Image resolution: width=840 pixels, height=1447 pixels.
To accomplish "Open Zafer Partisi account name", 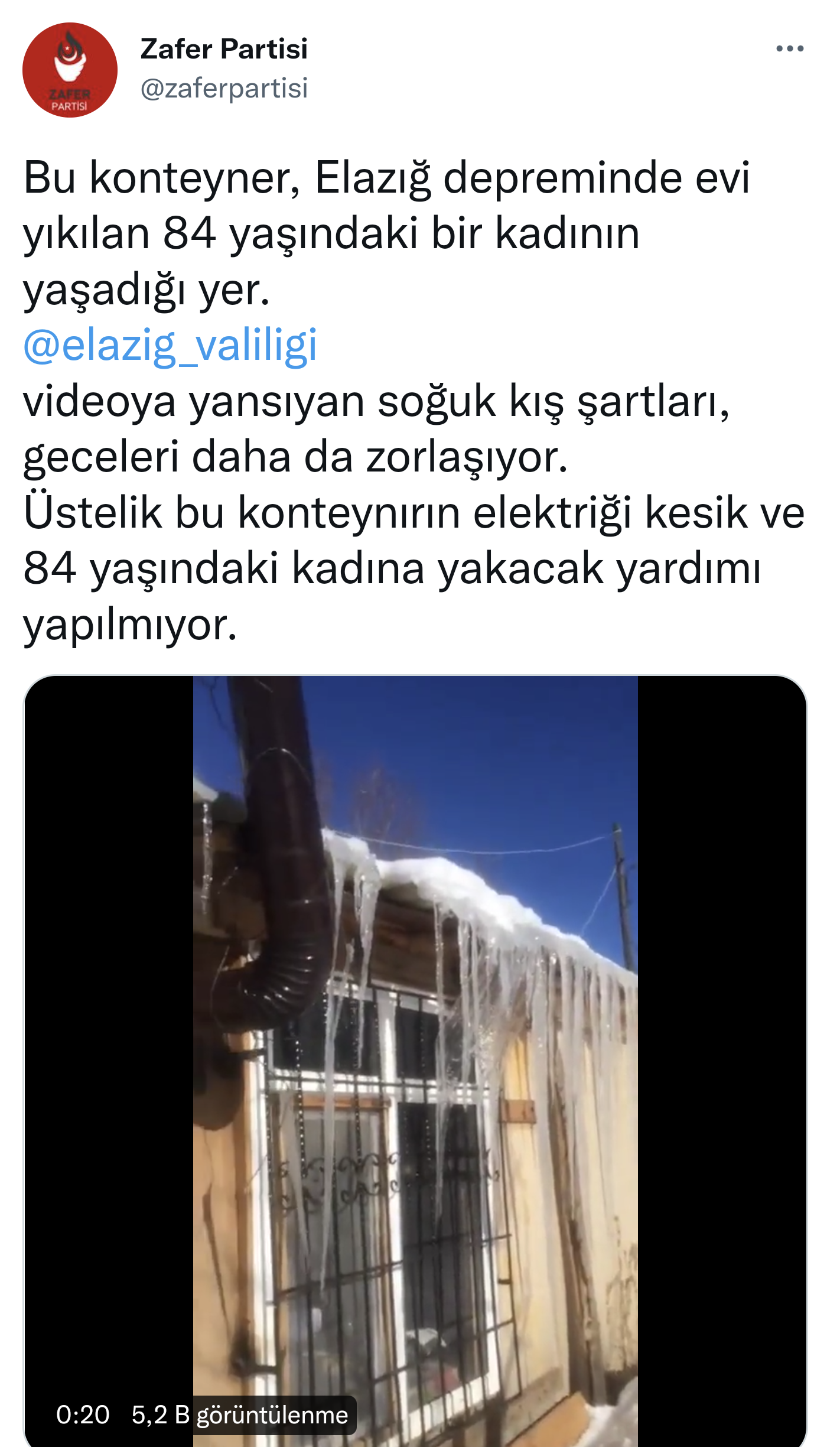I will (x=224, y=49).
